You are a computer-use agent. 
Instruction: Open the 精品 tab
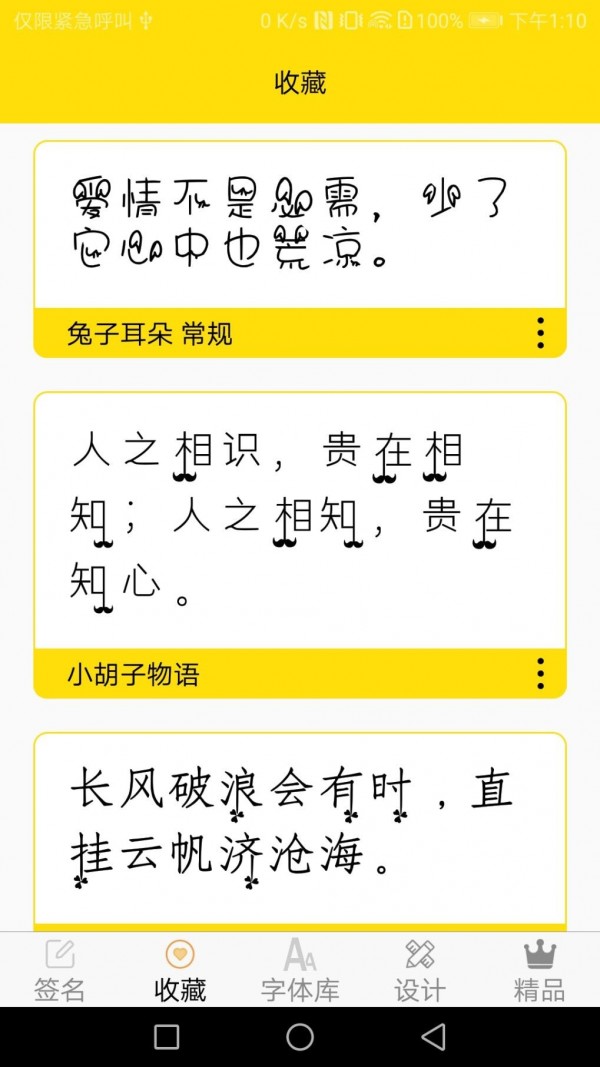point(539,970)
